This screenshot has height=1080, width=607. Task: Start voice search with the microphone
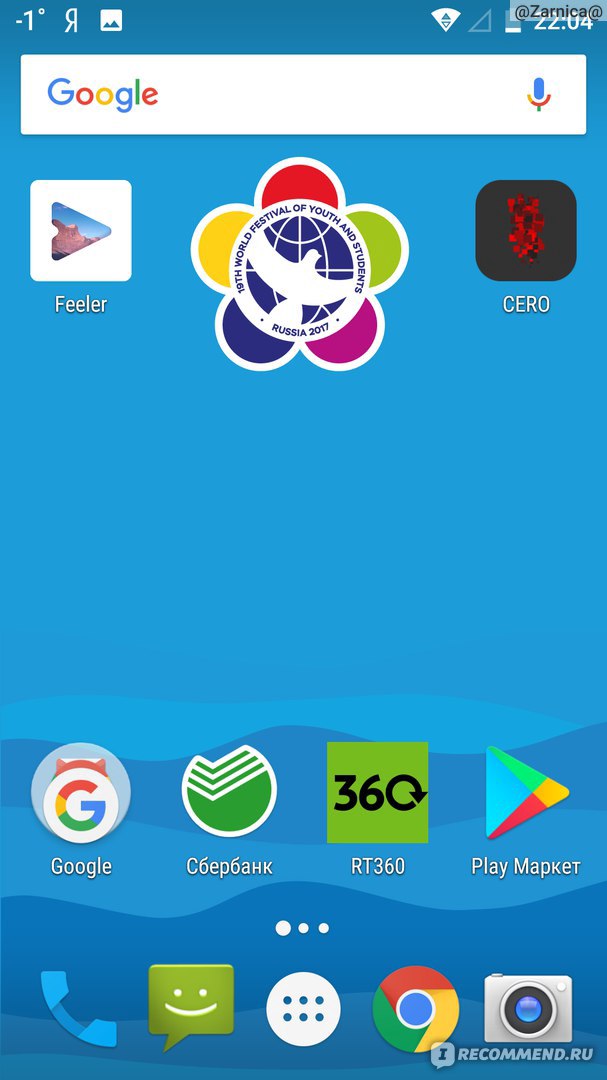tap(539, 94)
